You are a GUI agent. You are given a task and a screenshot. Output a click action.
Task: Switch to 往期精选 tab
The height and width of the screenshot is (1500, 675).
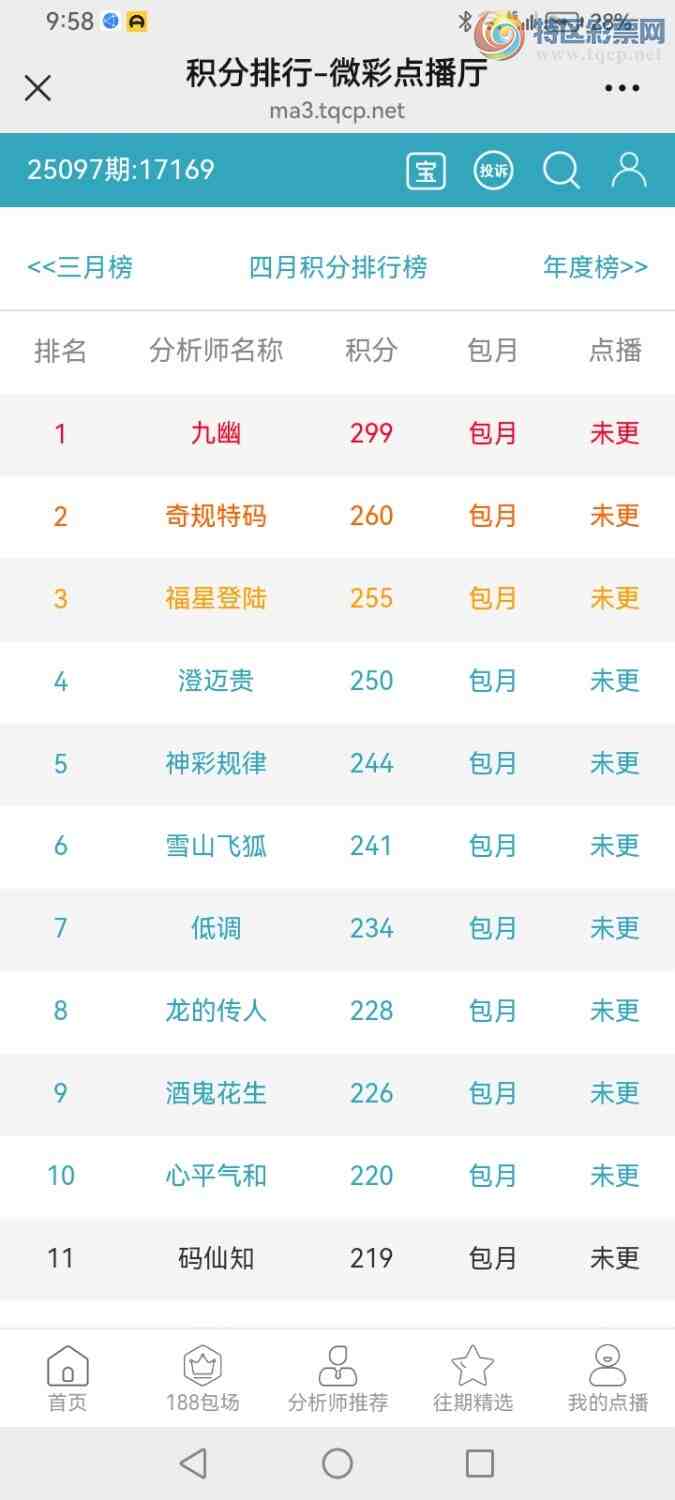pyautogui.click(x=473, y=1379)
